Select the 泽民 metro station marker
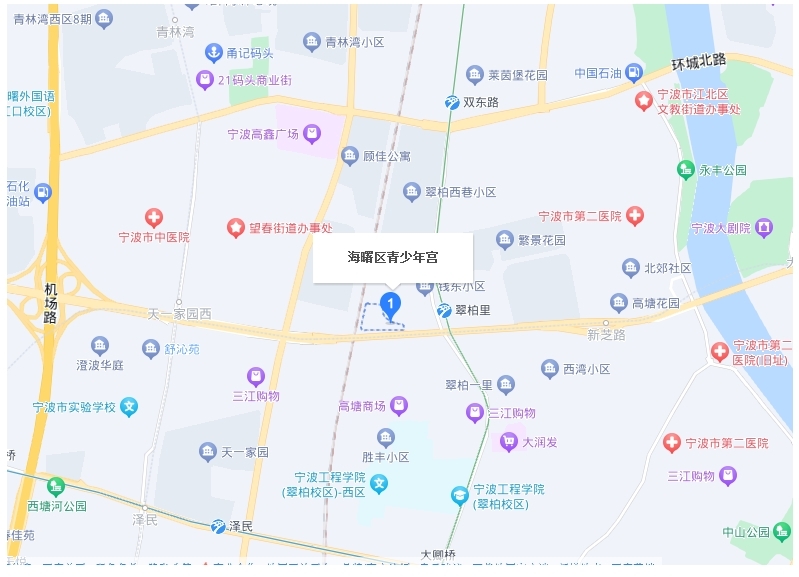Image resolution: width=799 pixels, height=577 pixels. pos(218,526)
